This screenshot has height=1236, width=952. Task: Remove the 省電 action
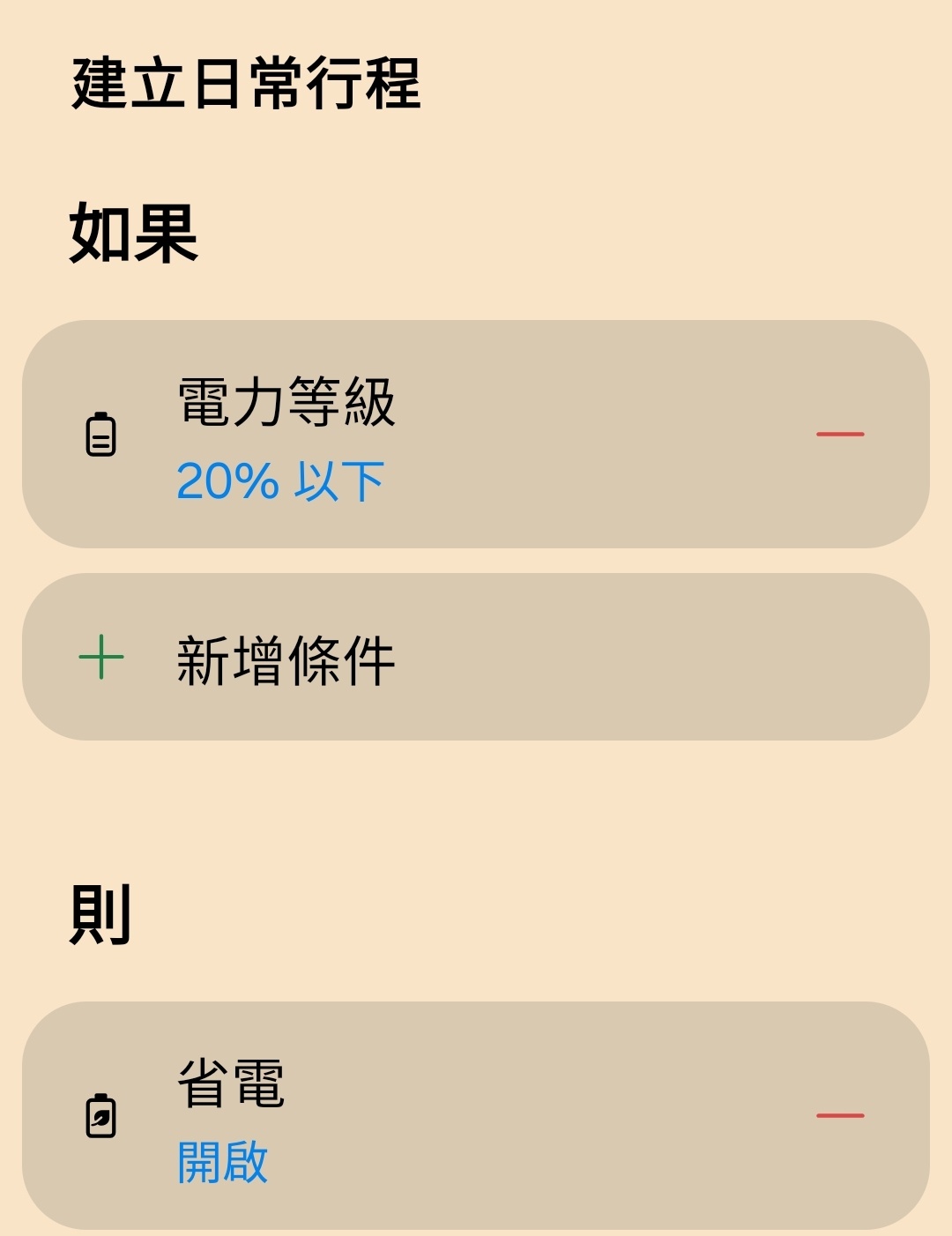click(839, 1116)
